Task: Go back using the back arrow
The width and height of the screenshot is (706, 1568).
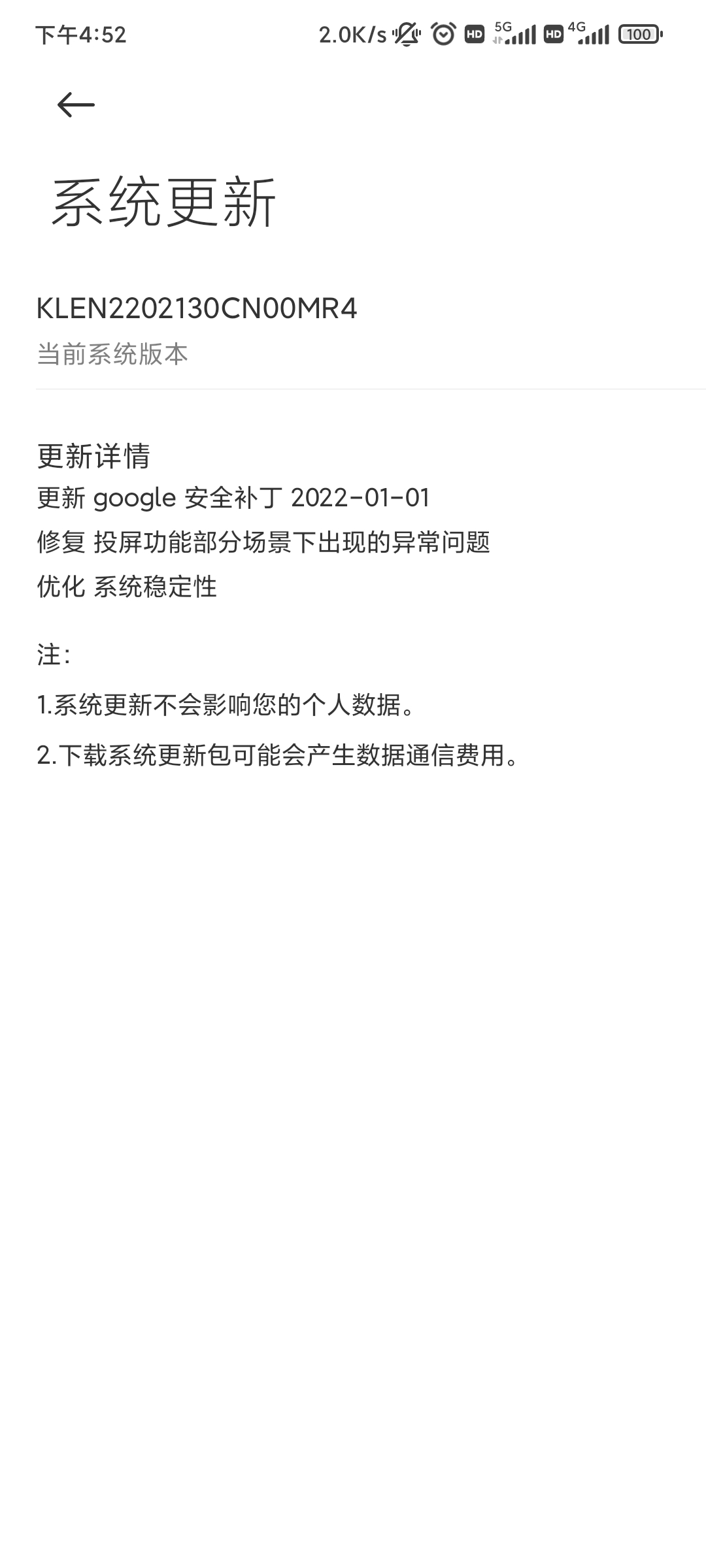Action: click(76, 105)
